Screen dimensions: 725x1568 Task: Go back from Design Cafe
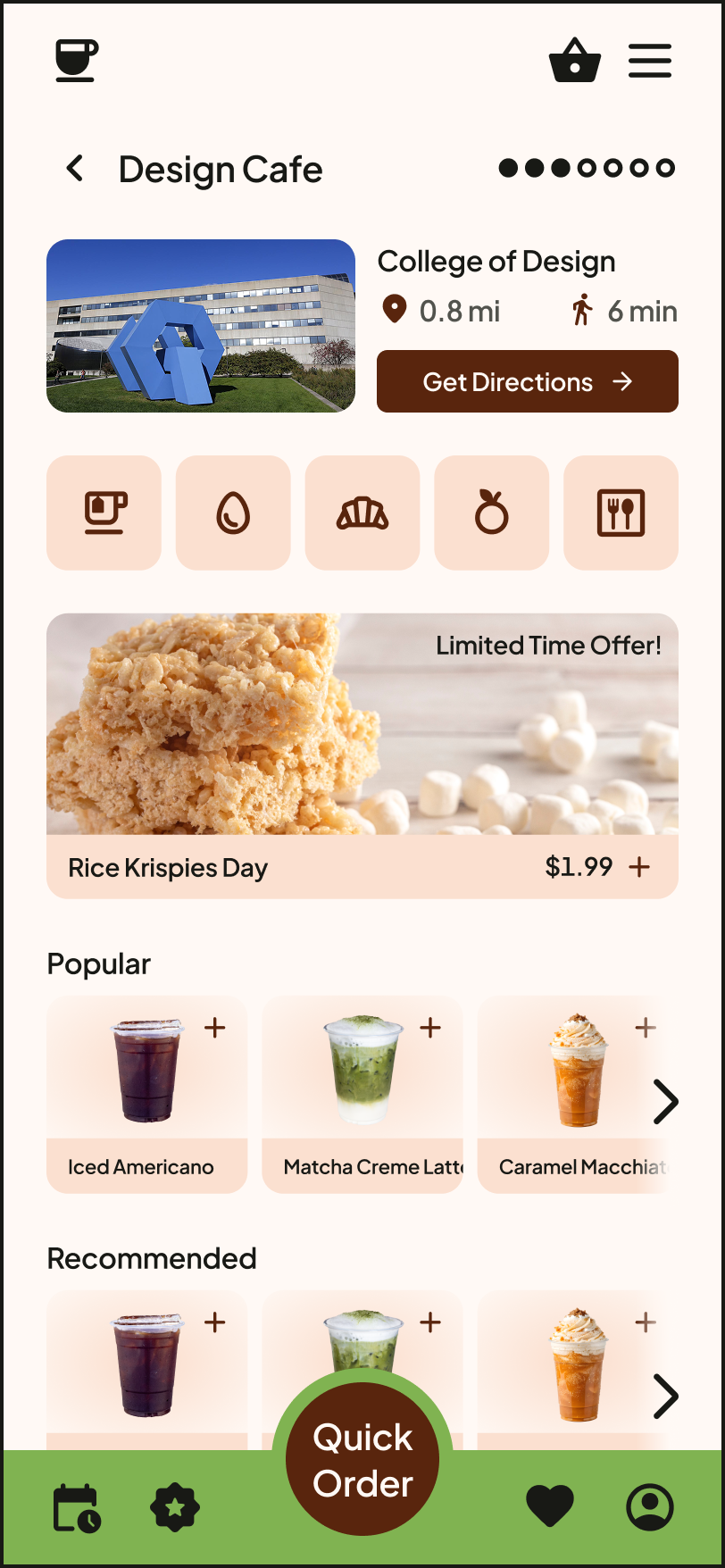coord(76,168)
